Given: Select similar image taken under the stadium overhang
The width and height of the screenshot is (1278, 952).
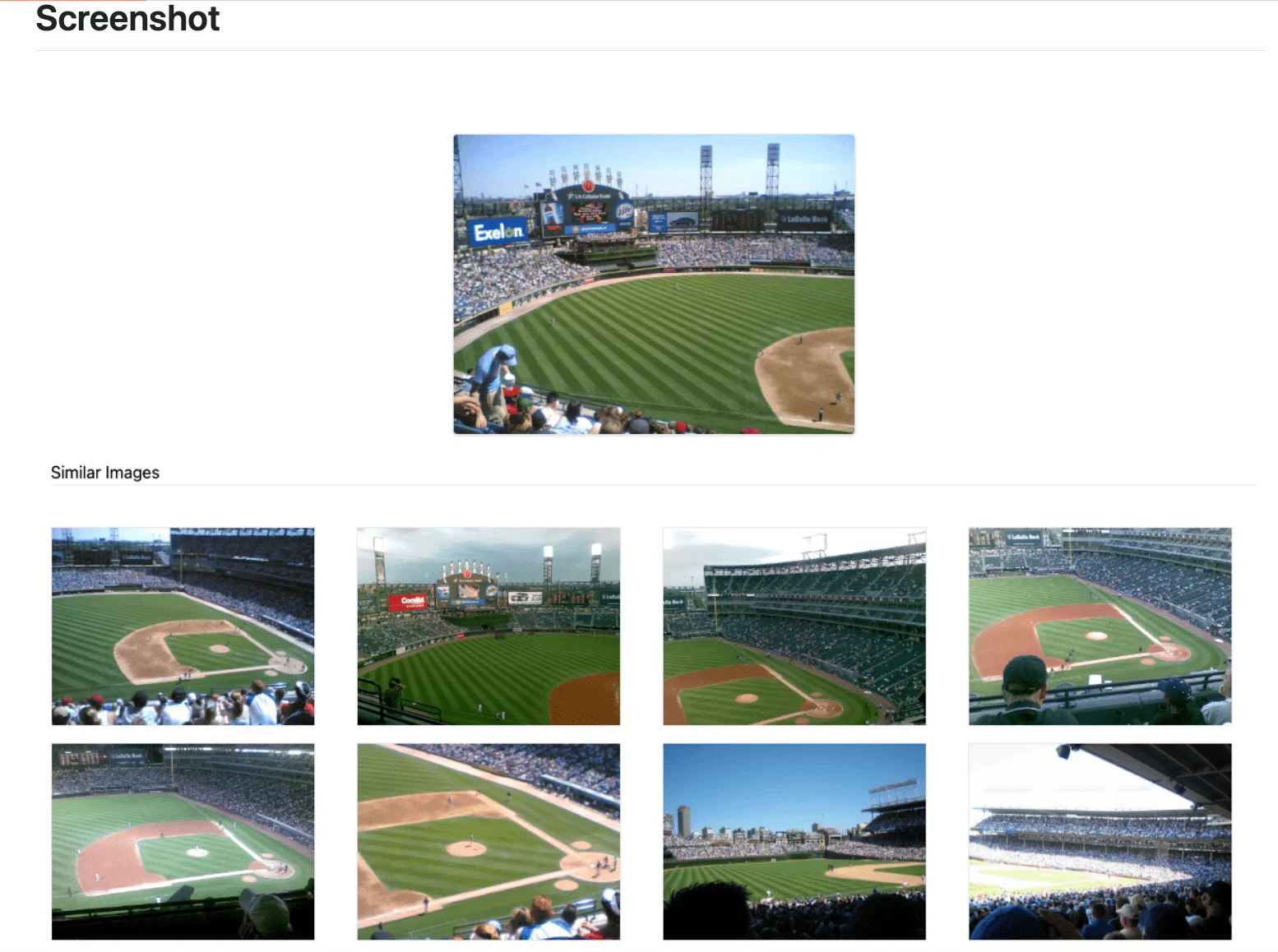Looking at the screenshot, I should pos(1100,842).
